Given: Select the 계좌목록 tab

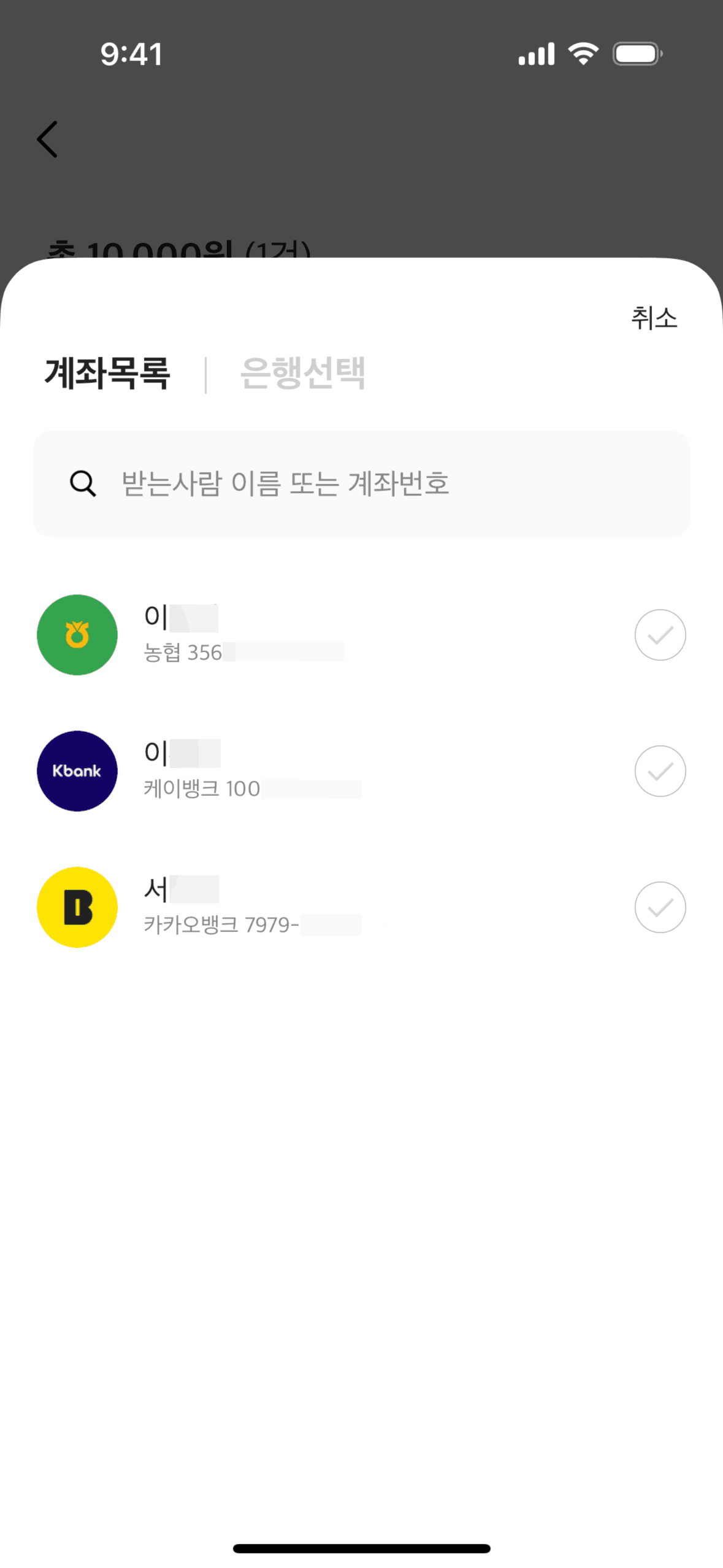Looking at the screenshot, I should point(107,373).
